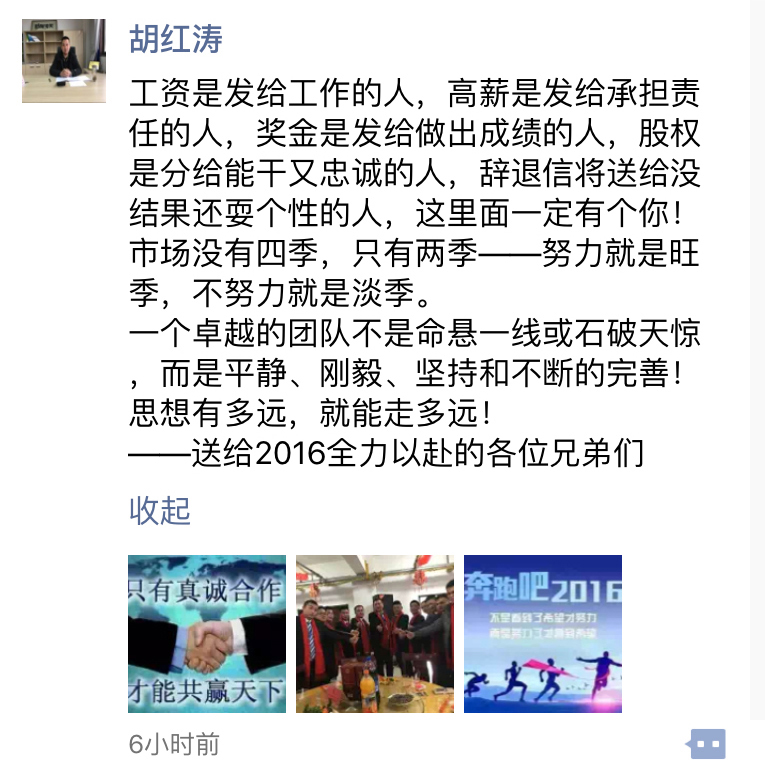
Task: Collapse the post with 收起
Action: click(x=159, y=510)
